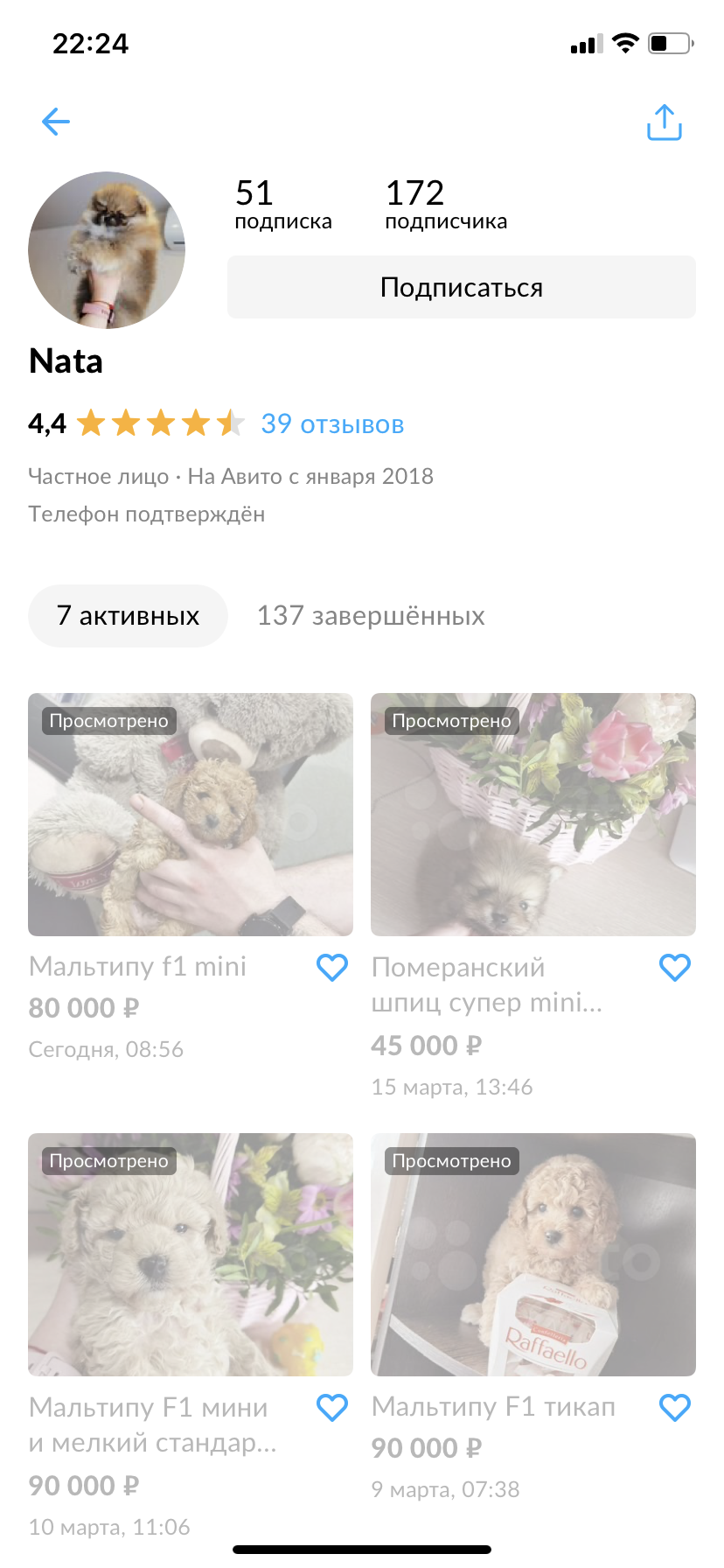Select the 7 активных tab
Image resolution: width=724 pixels, height=1568 pixels.
pyautogui.click(x=128, y=616)
